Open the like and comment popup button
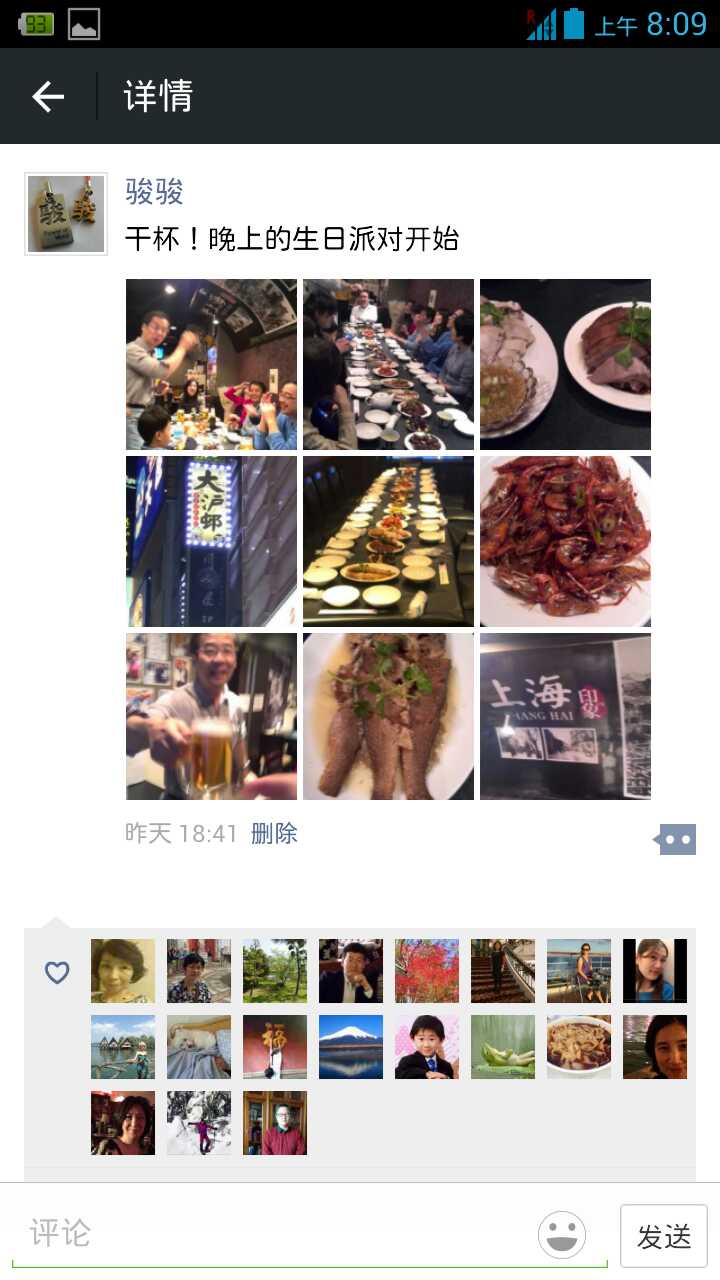This screenshot has width=720, height=1280. coord(677,839)
